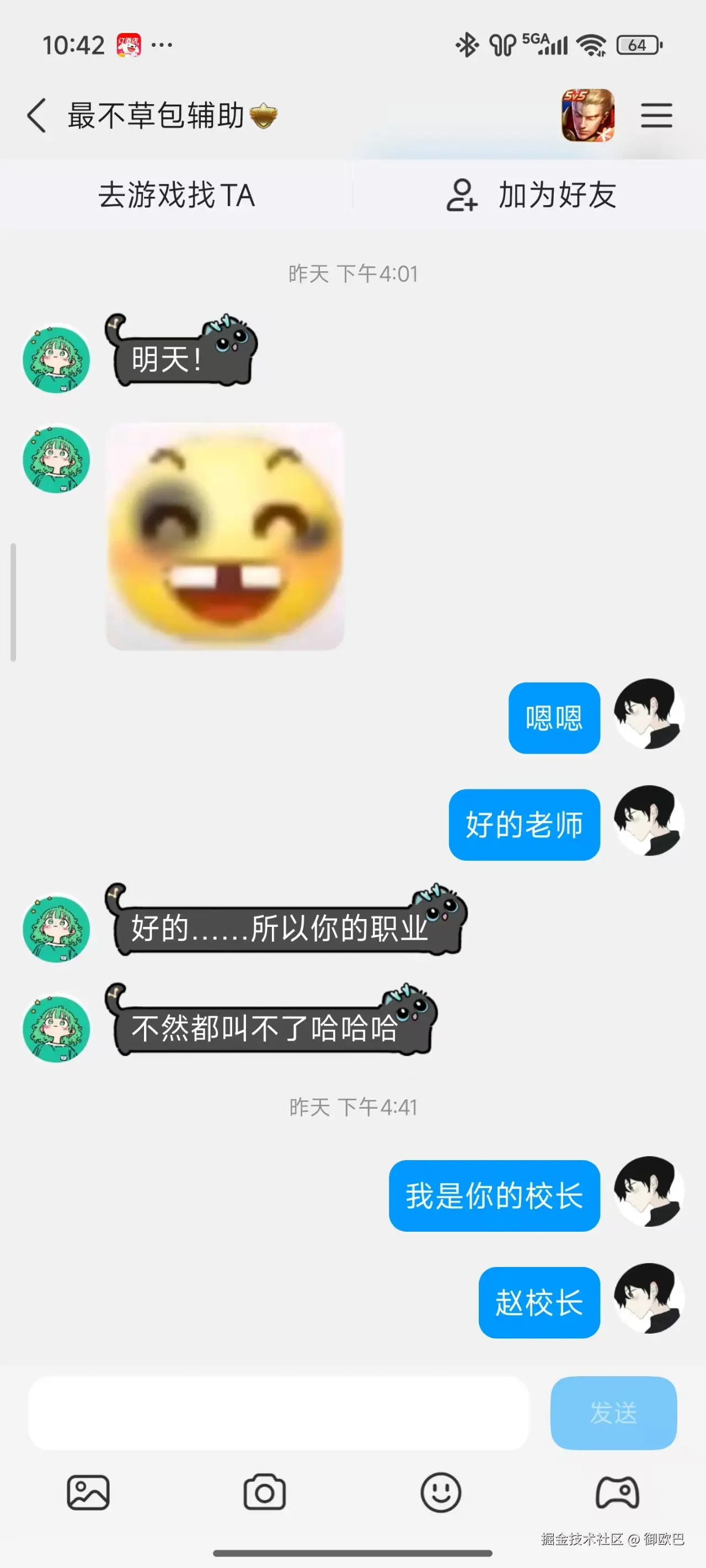The height and width of the screenshot is (1568, 706).
Task: Tap the green-haired avatar of the other user
Action: pyautogui.click(x=56, y=359)
